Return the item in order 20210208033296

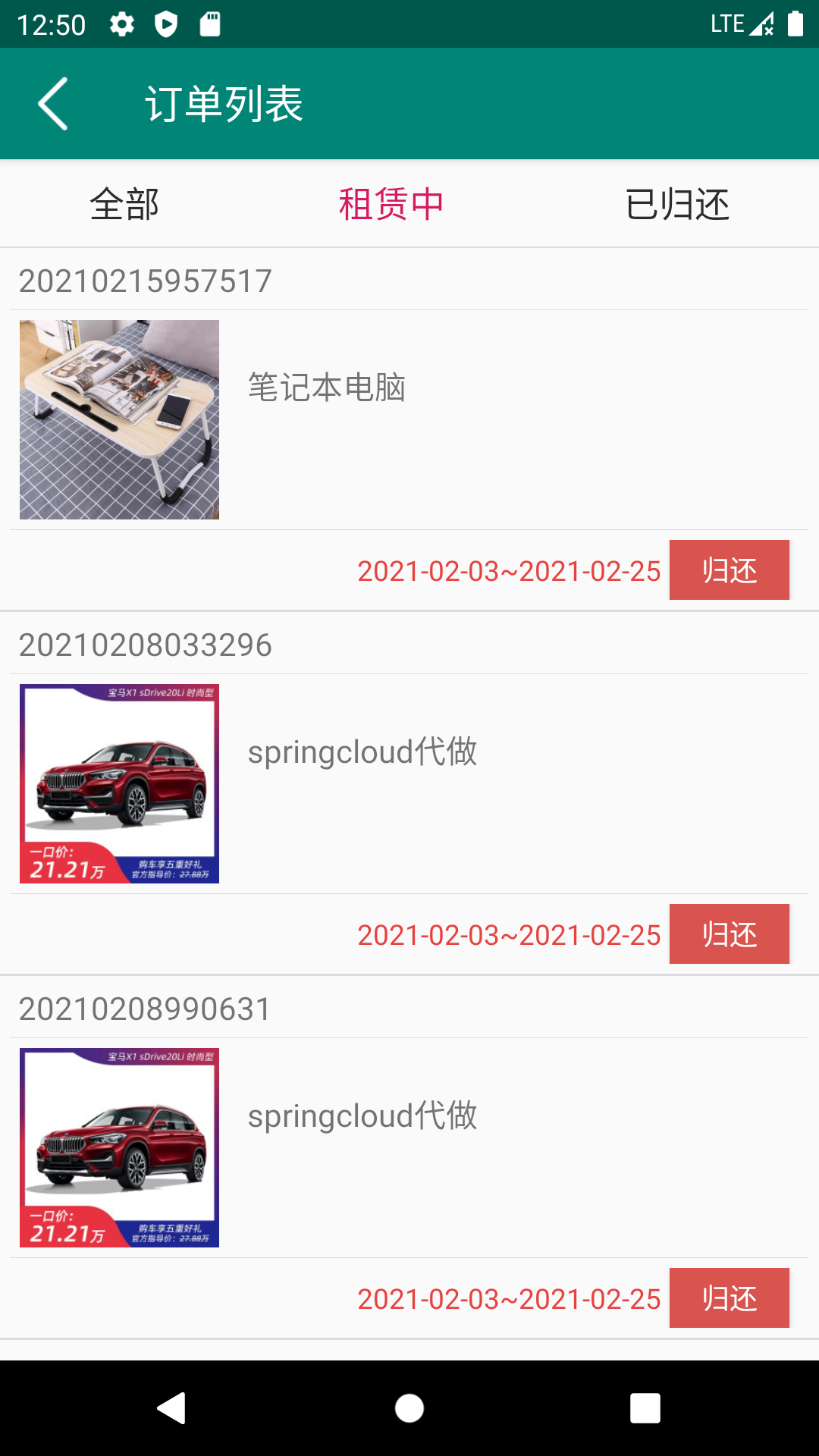point(729,934)
